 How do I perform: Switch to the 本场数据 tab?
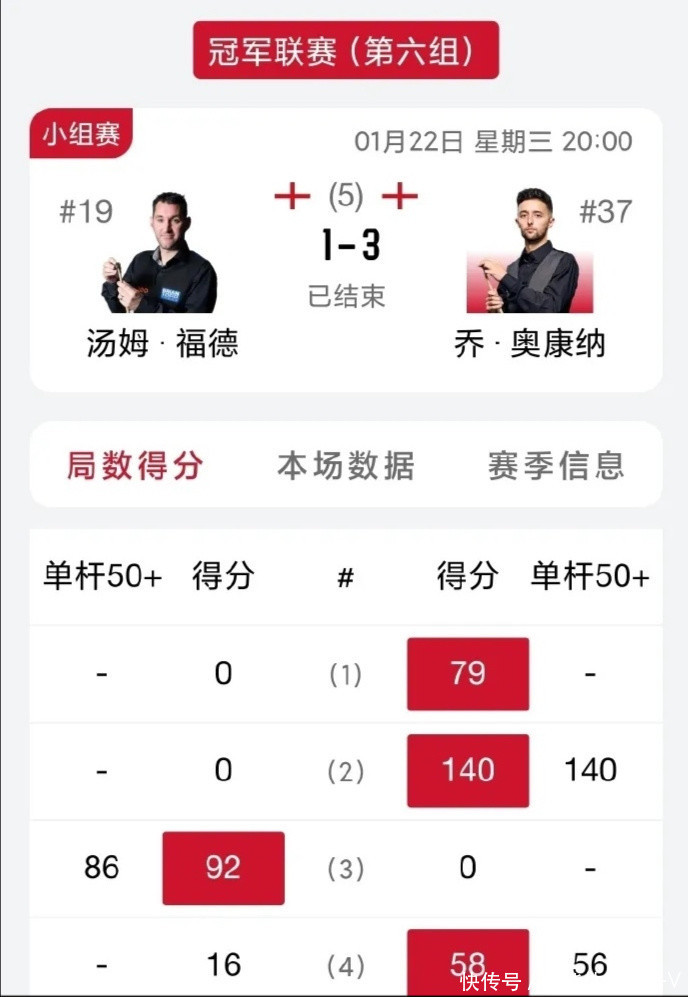345,465
